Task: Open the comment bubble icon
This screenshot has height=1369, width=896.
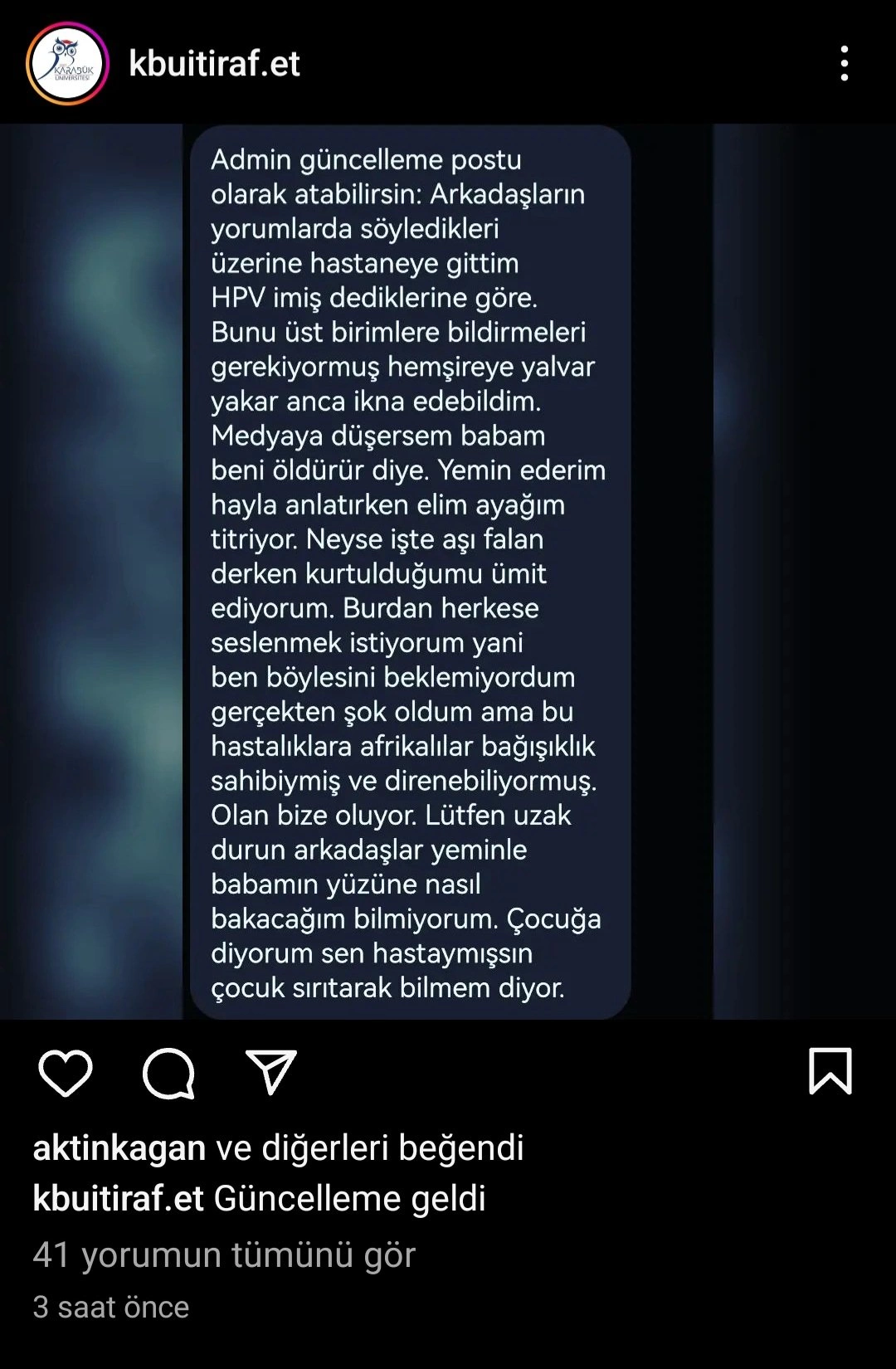Action: (168, 1073)
